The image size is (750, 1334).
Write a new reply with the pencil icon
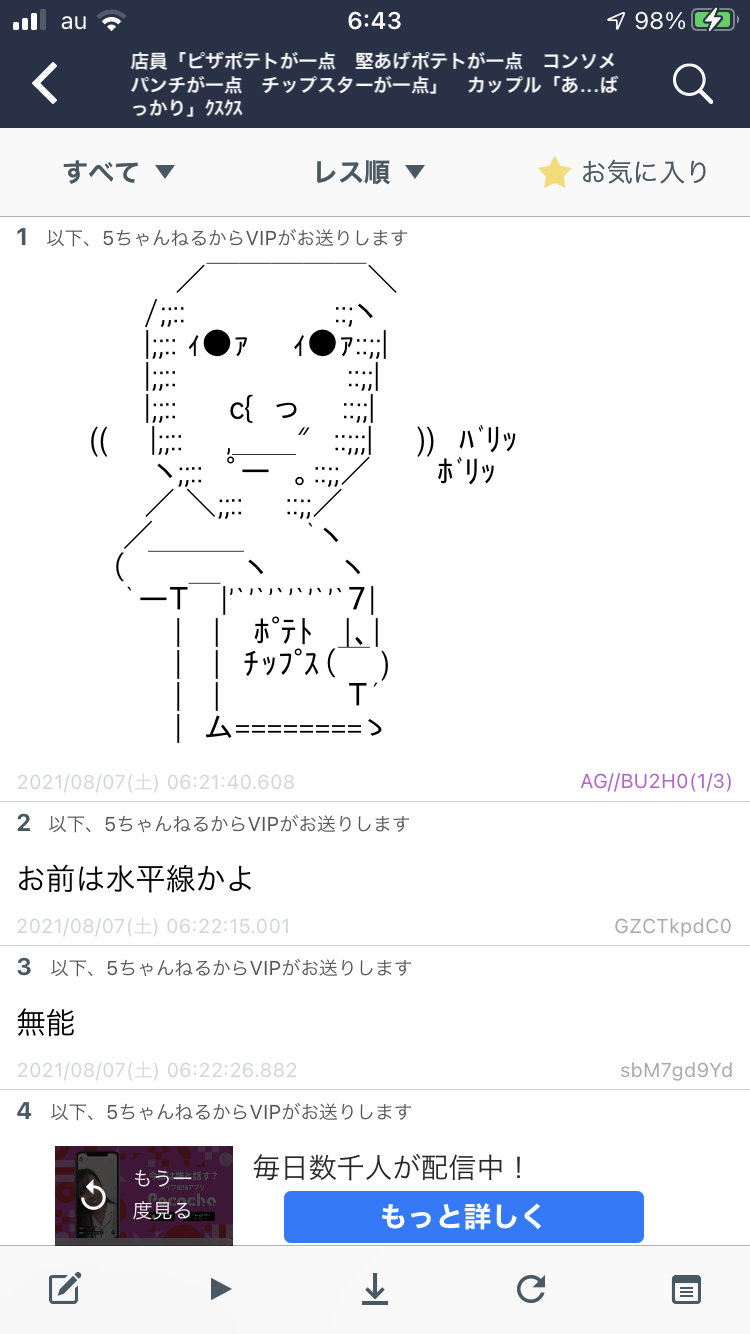click(65, 1289)
